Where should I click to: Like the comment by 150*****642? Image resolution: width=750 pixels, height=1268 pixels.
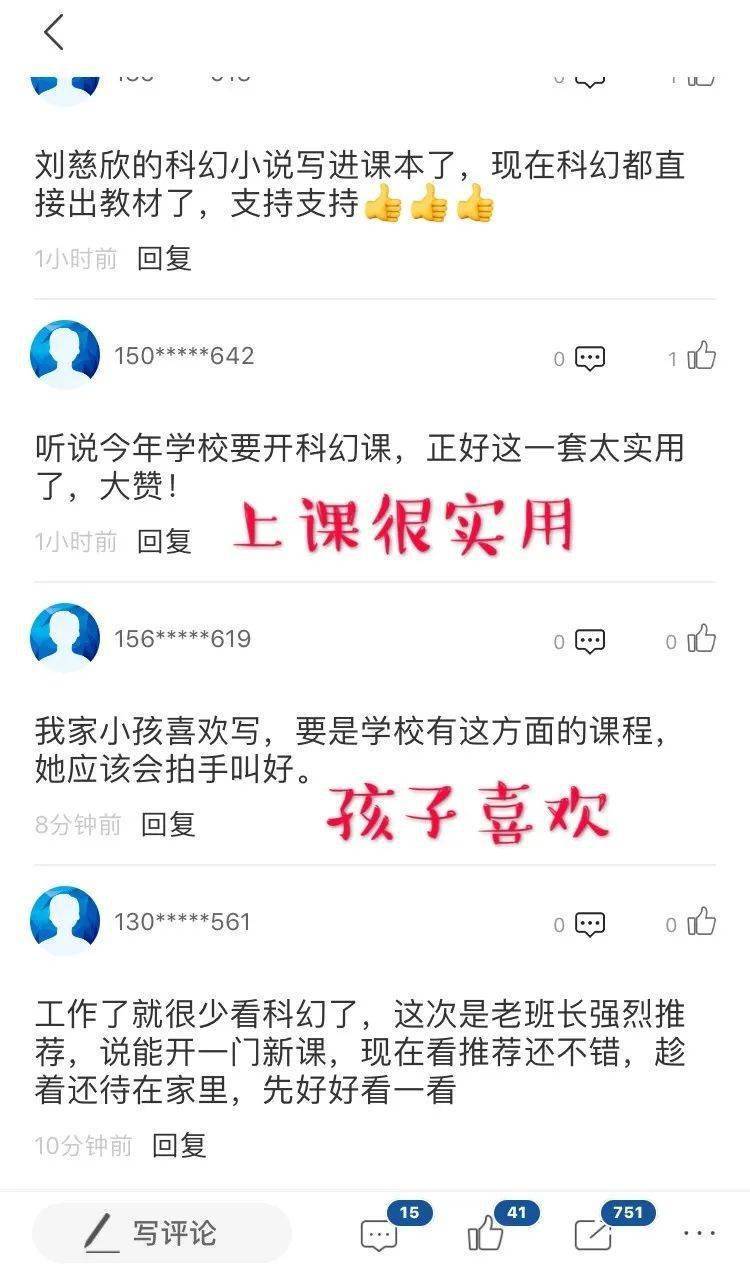(702, 356)
